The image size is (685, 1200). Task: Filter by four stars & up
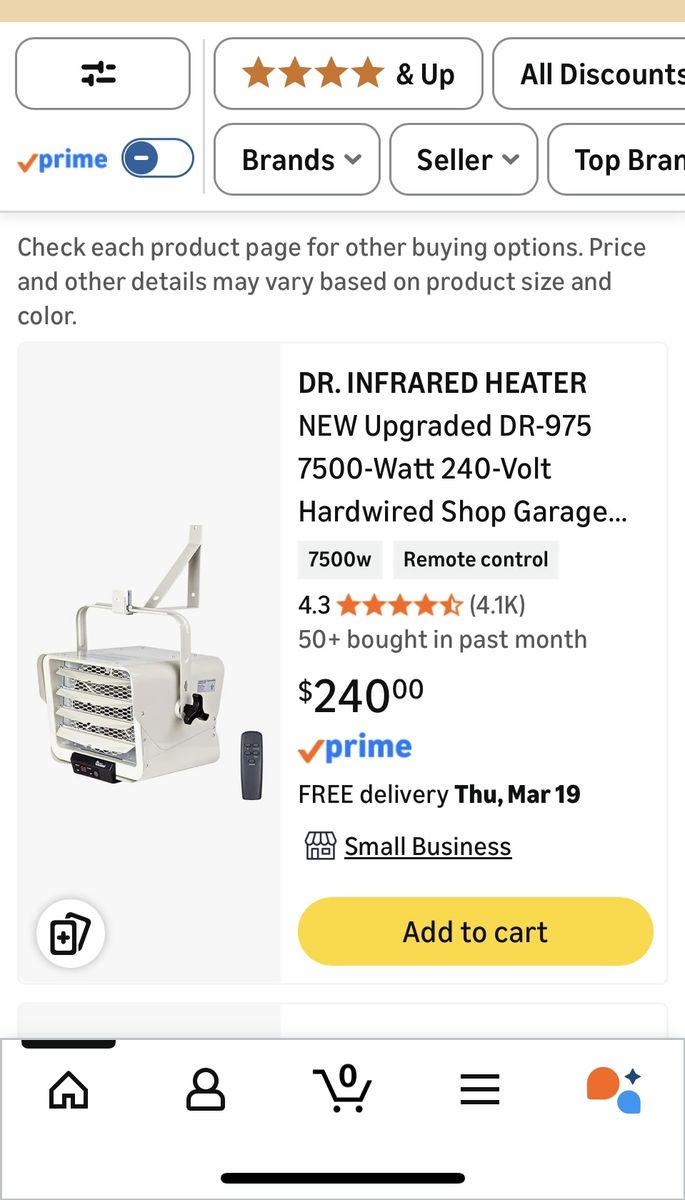coord(348,73)
